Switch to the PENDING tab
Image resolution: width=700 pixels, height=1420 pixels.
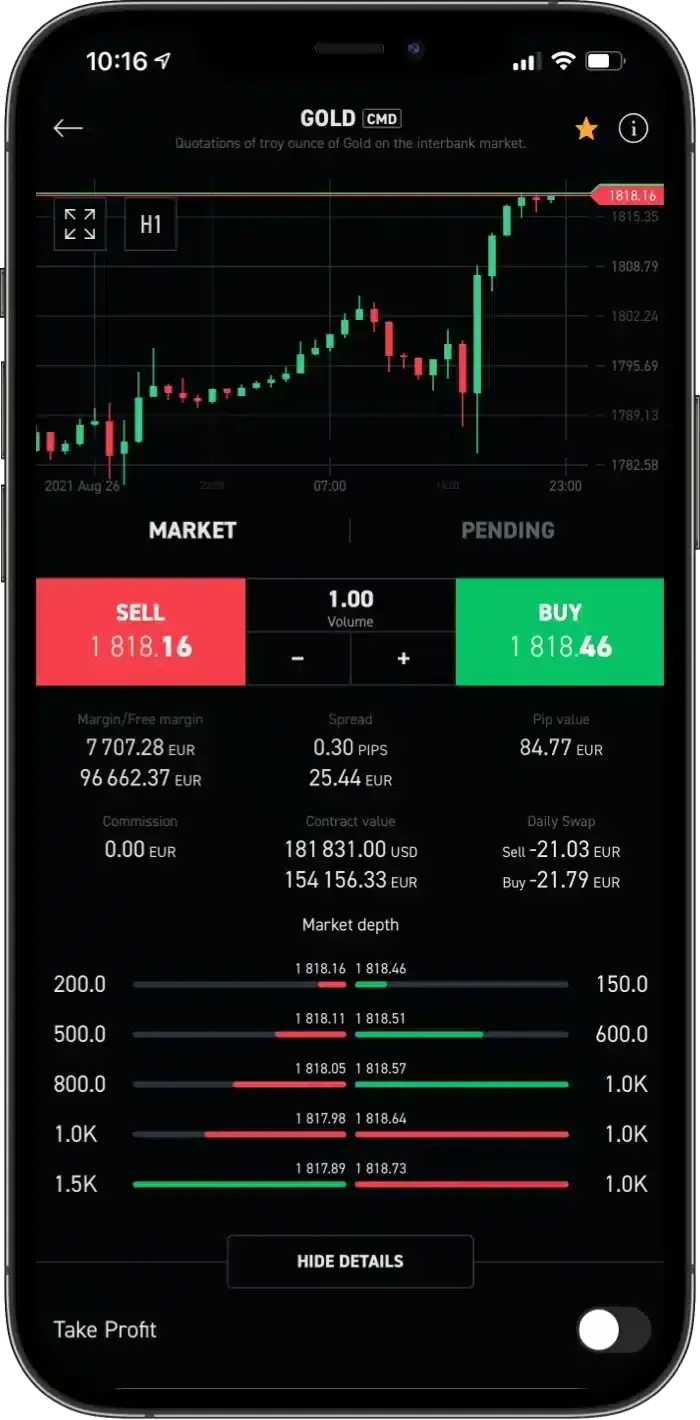coord(507,530)
